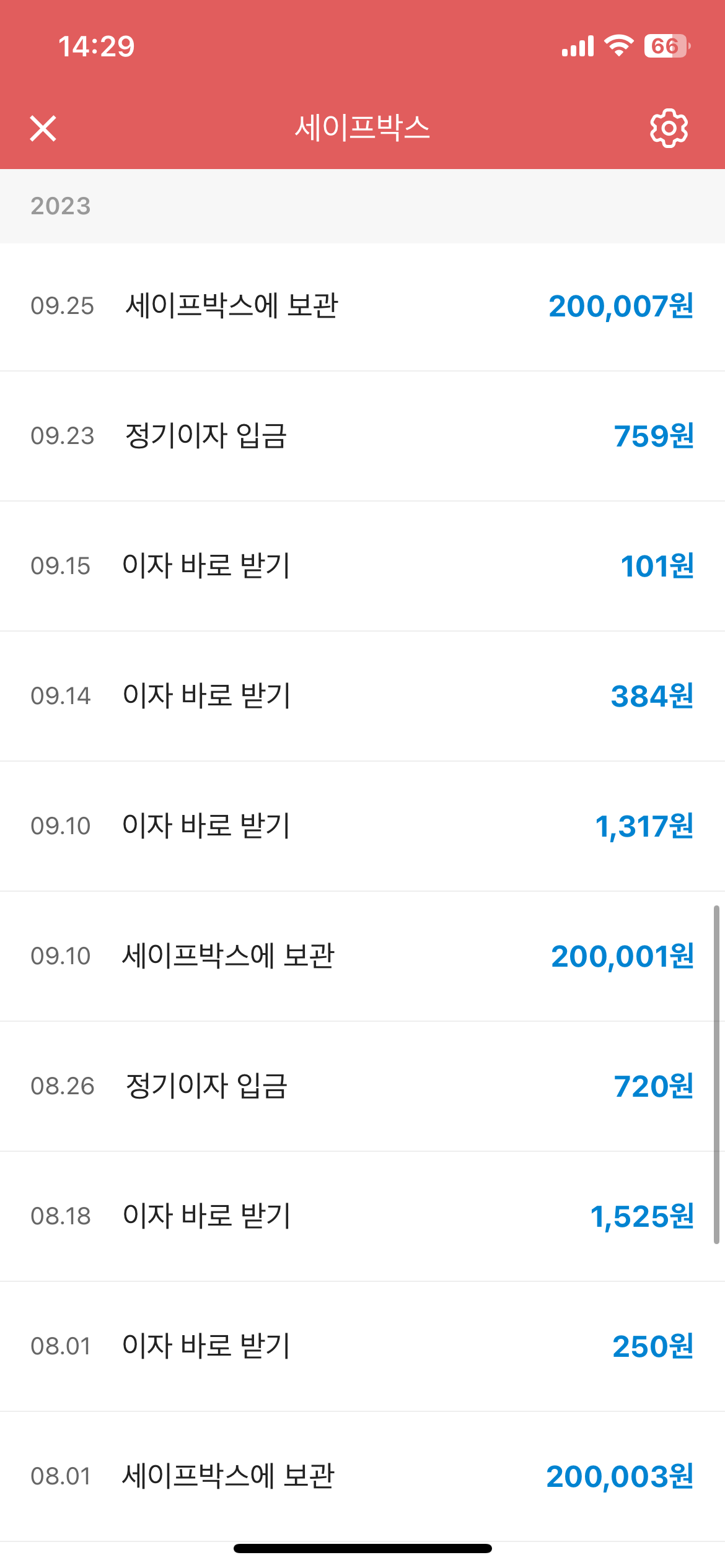This screenshot has height=1568, width=725.
Task: Select the 08.26 정기이자 입금 of 720원
Action: tap(362, 1087)
